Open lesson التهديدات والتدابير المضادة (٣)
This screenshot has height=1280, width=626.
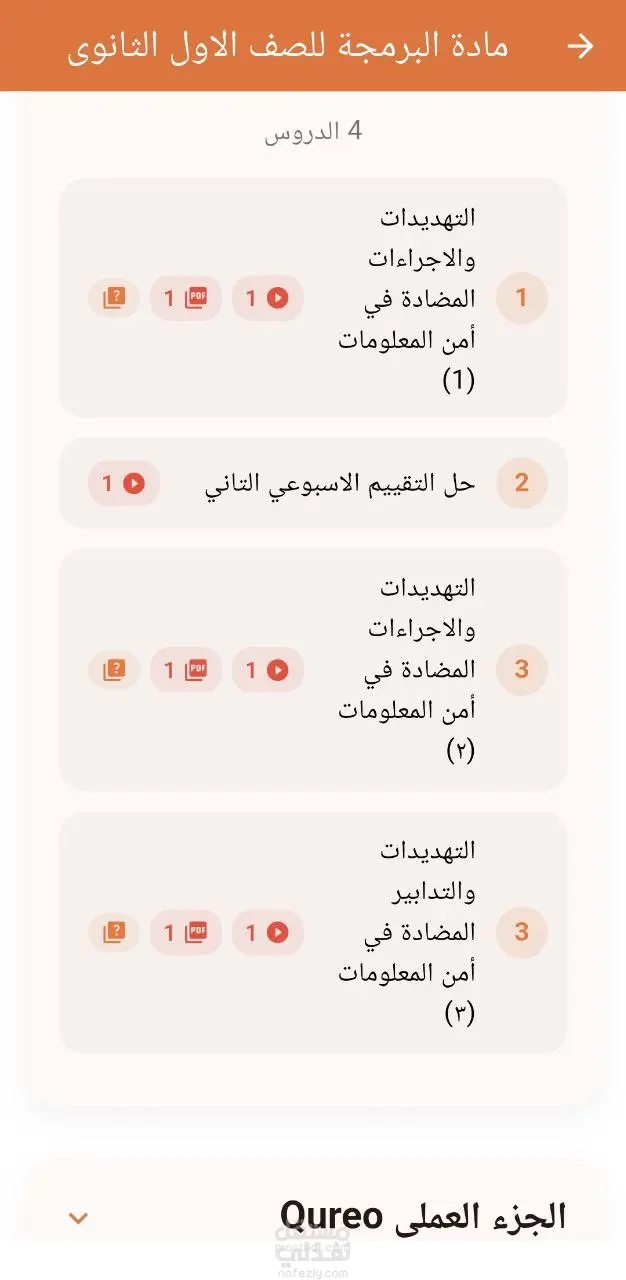pos(313,932)
